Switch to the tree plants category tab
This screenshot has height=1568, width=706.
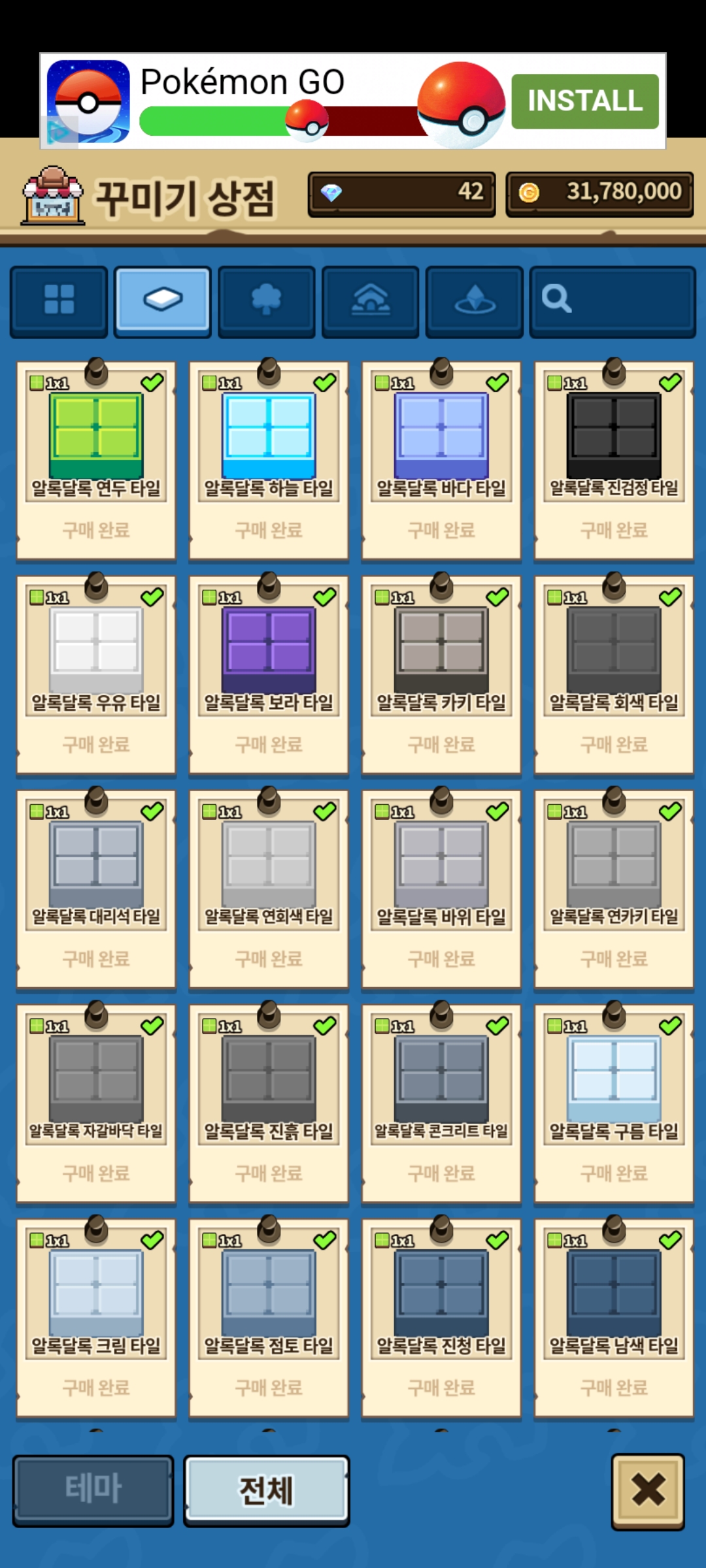(266, 300)
